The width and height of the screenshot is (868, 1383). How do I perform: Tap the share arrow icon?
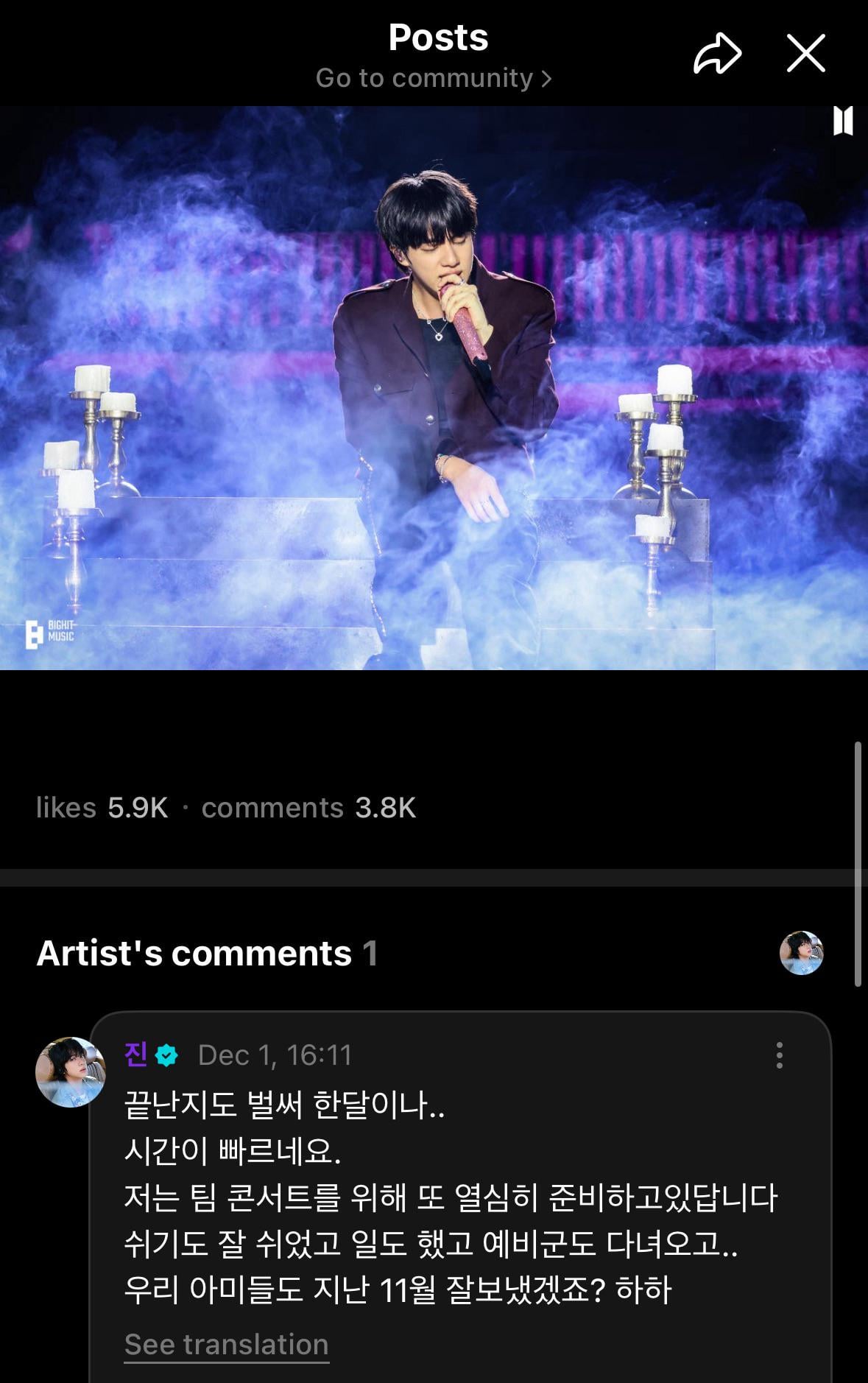coord(718,52)
